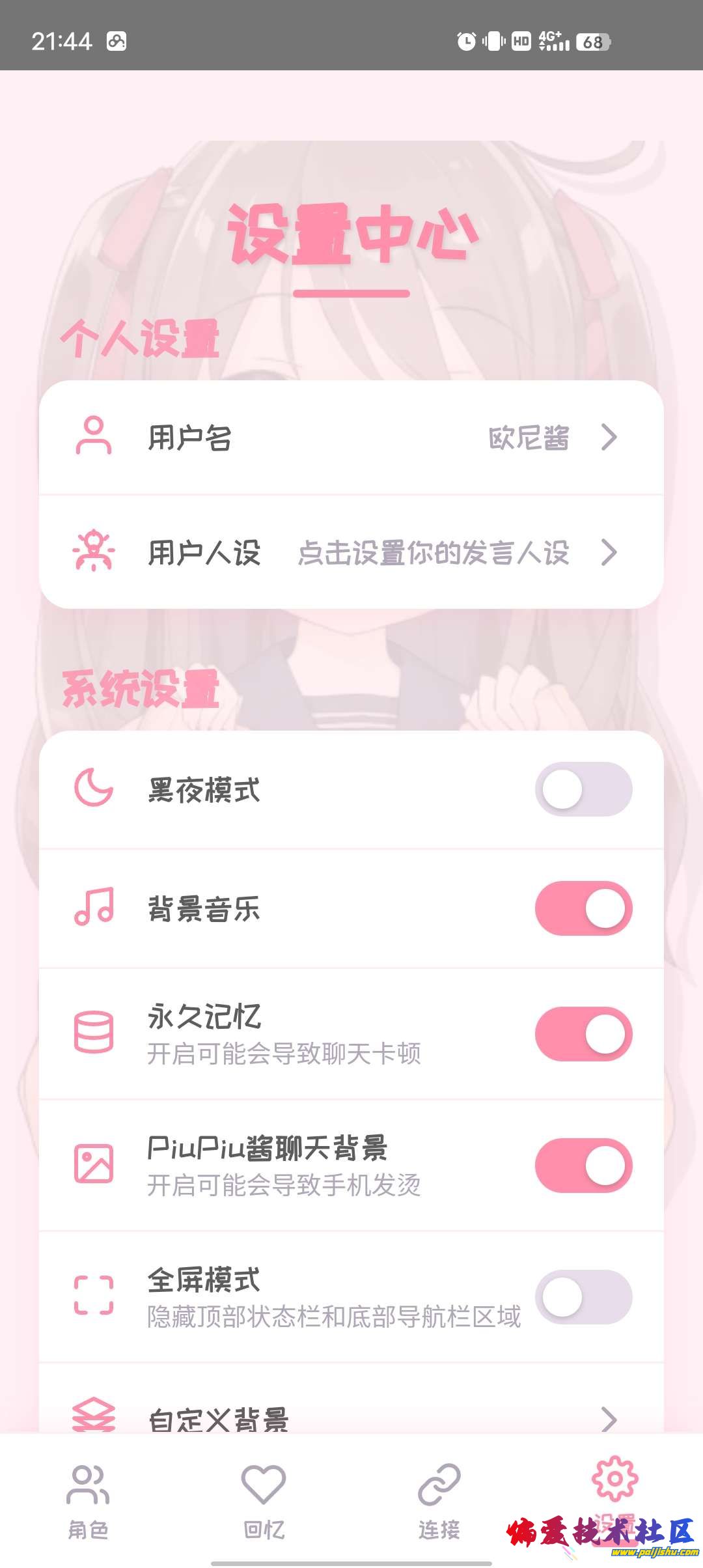Open the 用户人设 persona setting
This screenshot has width=703, height=1568.
[x=351, y=553]
